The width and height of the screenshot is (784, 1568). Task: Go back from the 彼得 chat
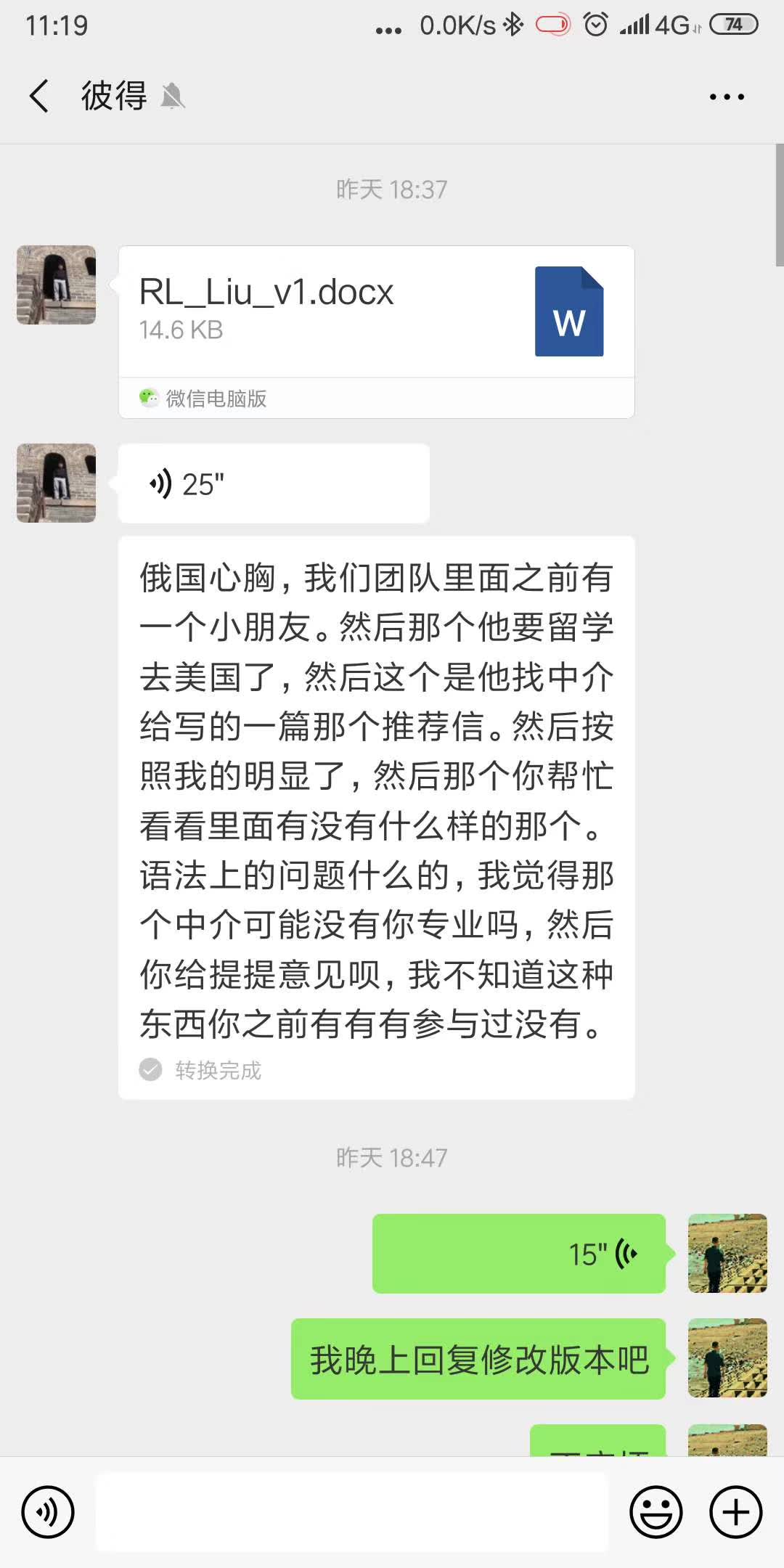(x=39, y=96)
